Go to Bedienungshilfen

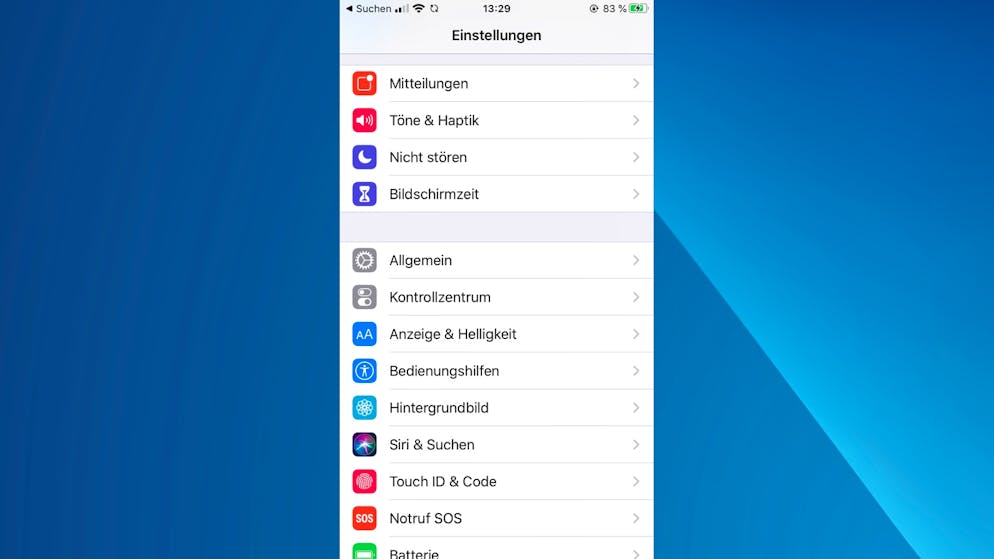point(496,371)
